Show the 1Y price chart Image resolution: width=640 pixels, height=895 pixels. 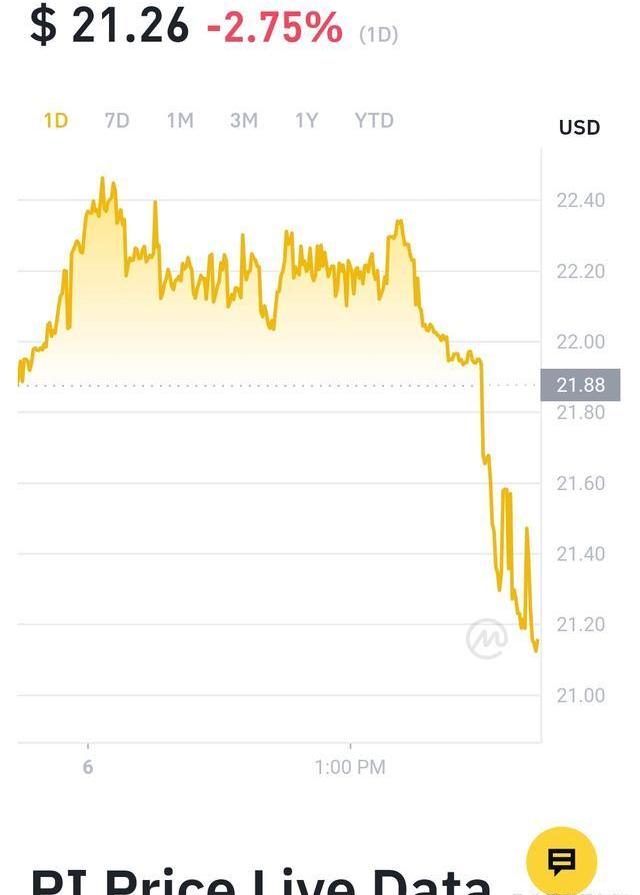click(x=306, y=121)
